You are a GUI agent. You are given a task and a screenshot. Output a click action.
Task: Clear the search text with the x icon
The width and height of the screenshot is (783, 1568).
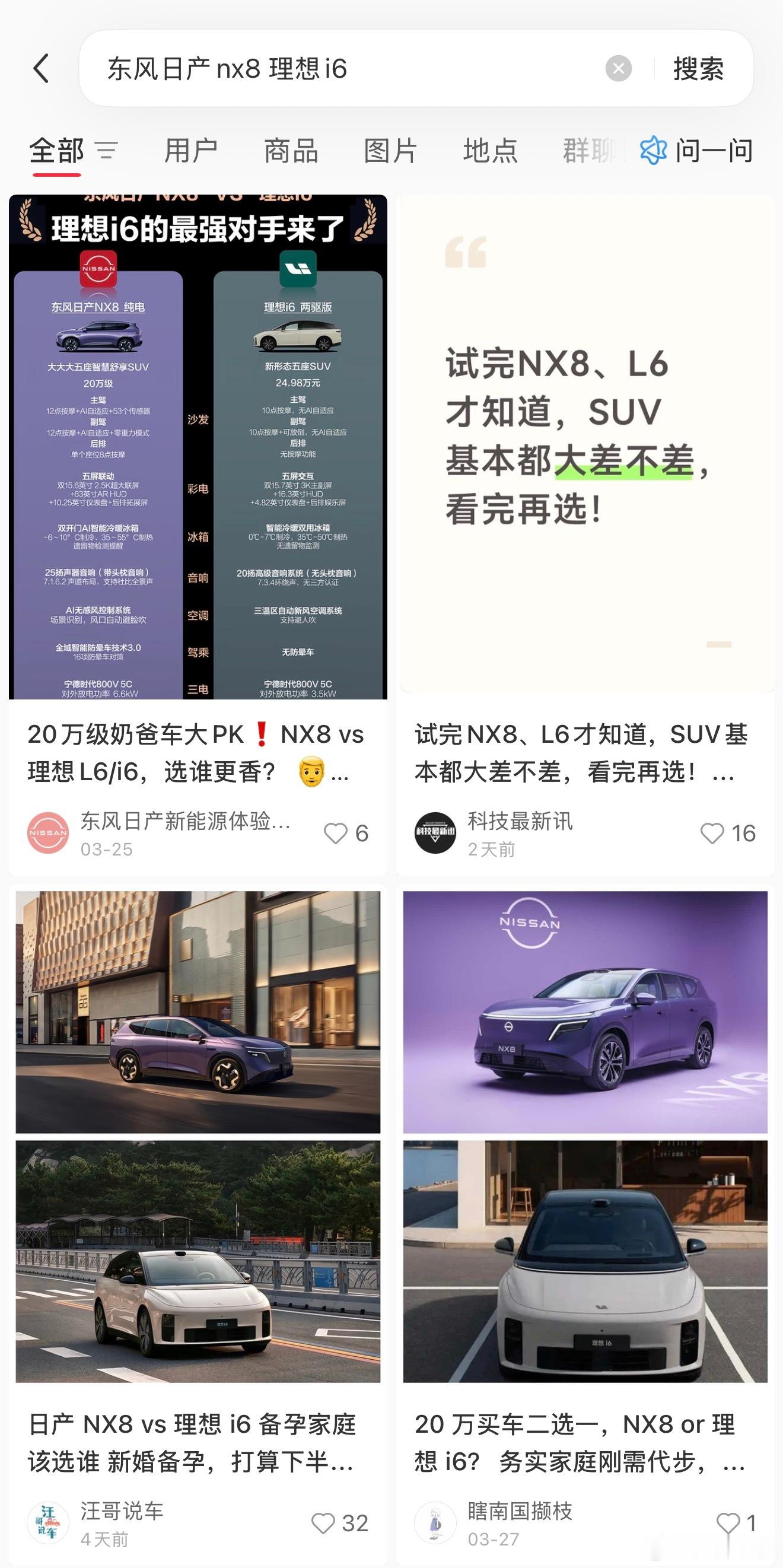click(619, 68)
